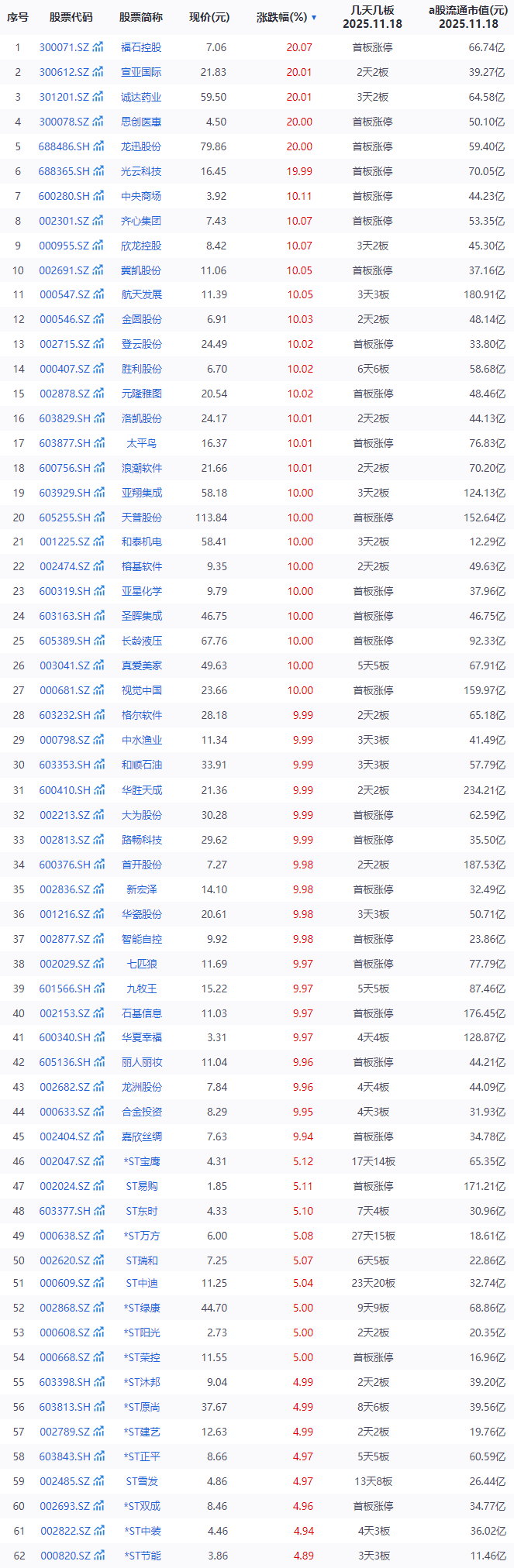The image size is (514, 1568).
Task: Open stock code 688486.SH
Action: (x=64, y=146)
